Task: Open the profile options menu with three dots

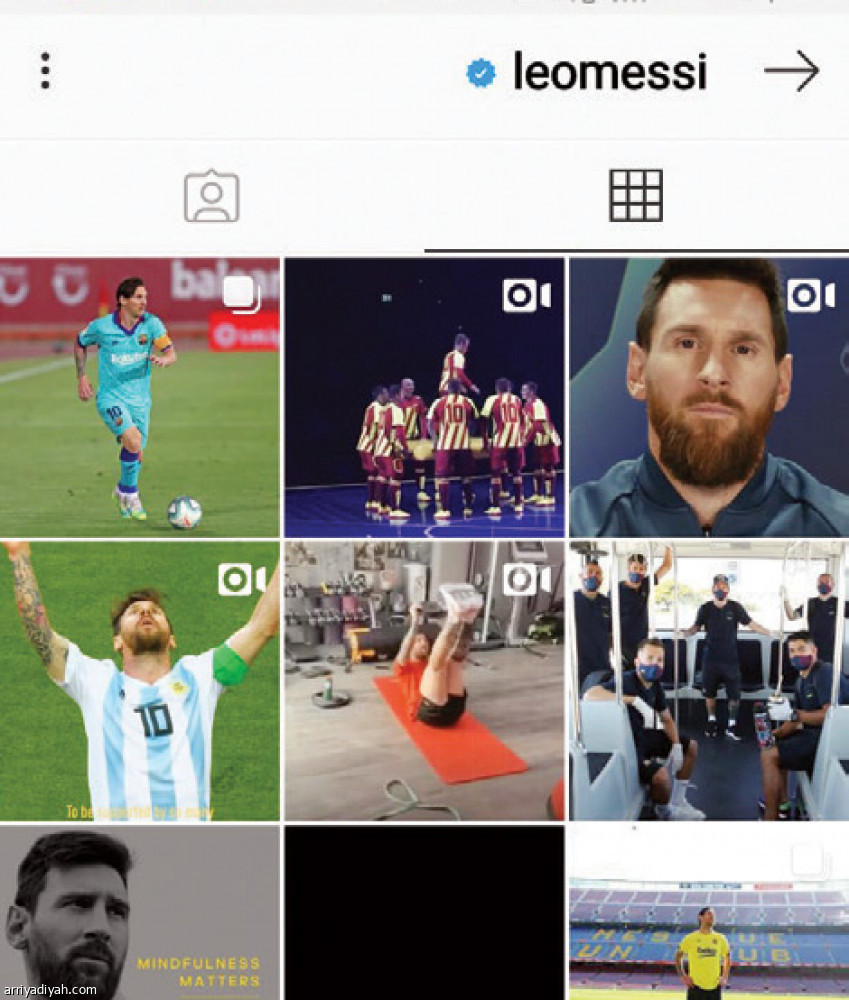Action: coord(44,71)
